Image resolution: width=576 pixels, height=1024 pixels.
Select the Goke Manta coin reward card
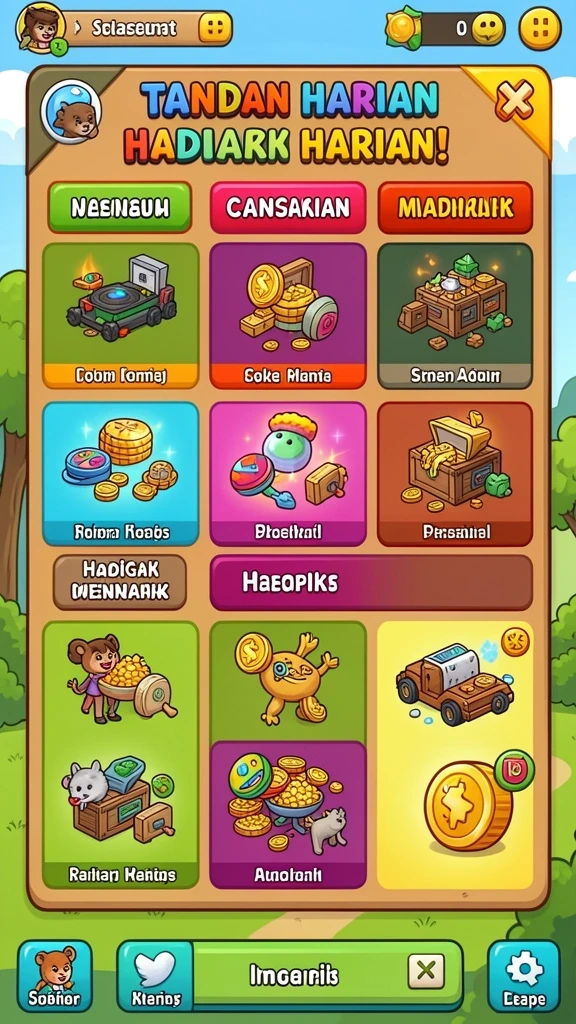tap(288, 315)
